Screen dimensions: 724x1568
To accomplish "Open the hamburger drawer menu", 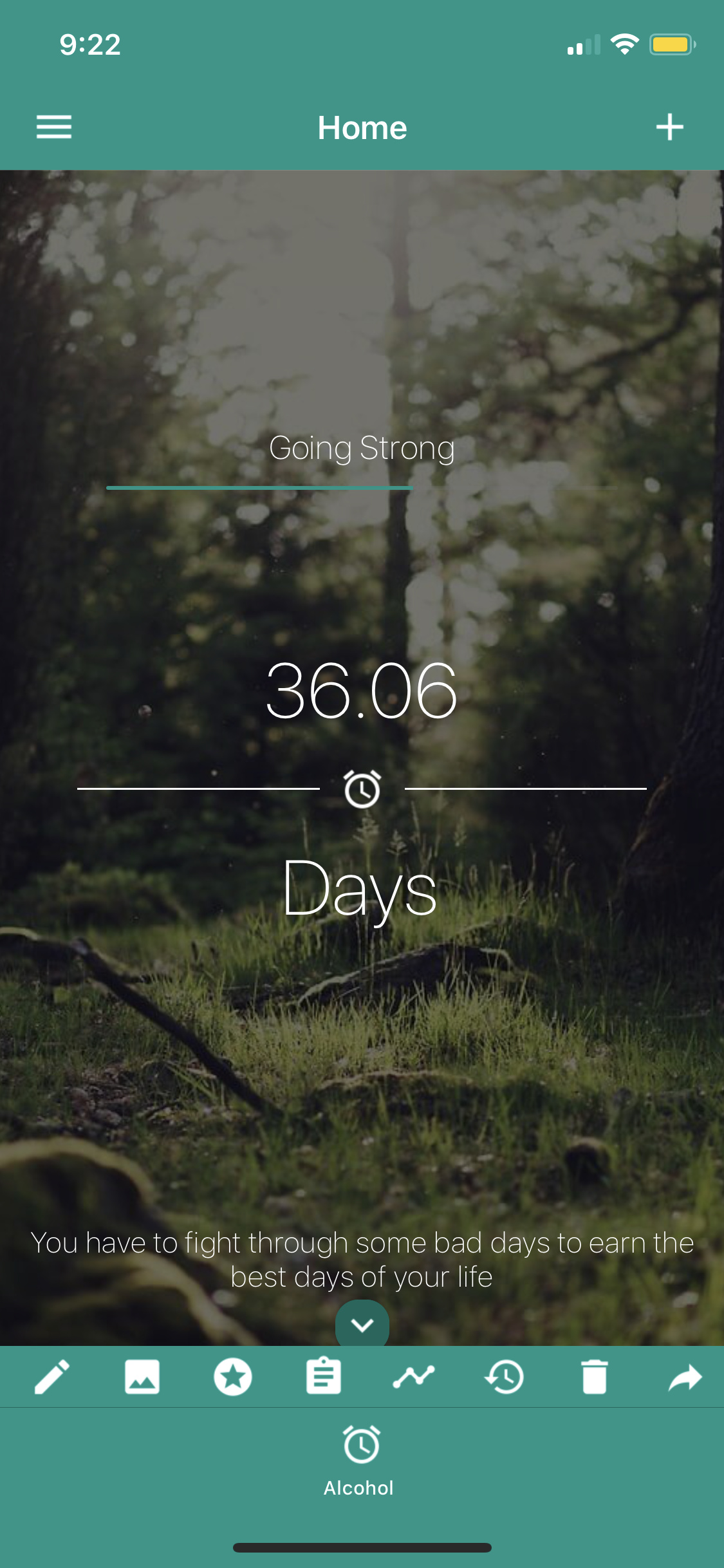I will tap(54, 127).
